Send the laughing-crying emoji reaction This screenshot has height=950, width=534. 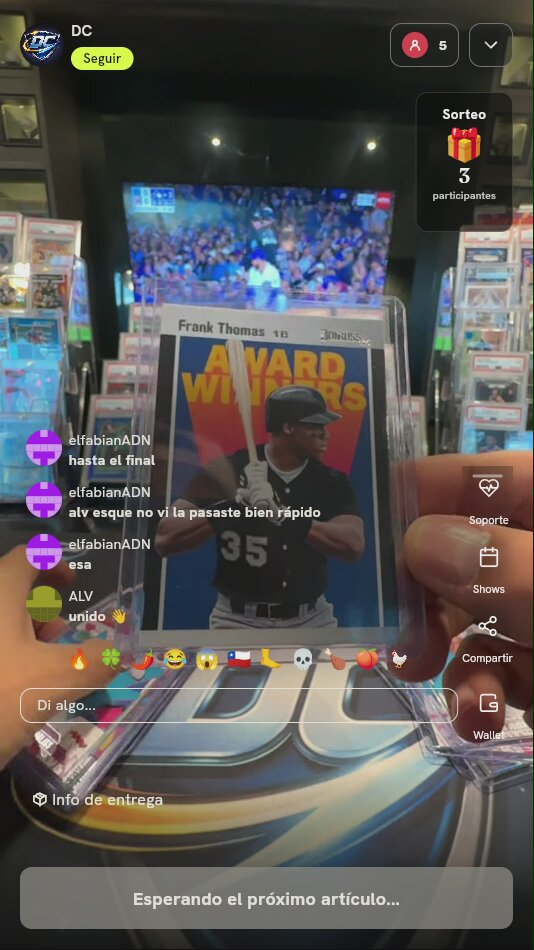point(175,659)
